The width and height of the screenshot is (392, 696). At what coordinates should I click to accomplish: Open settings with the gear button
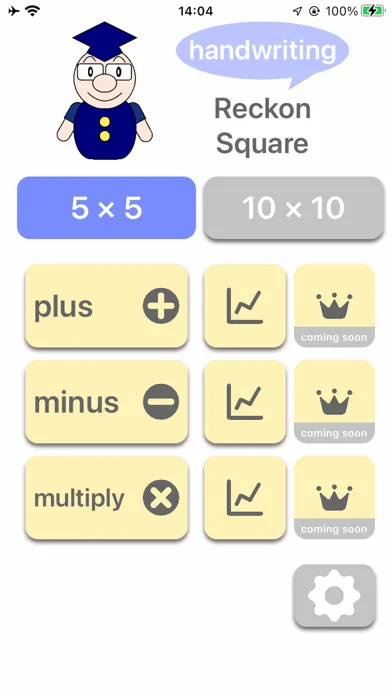pyautogui.click(x=335, y=596)
